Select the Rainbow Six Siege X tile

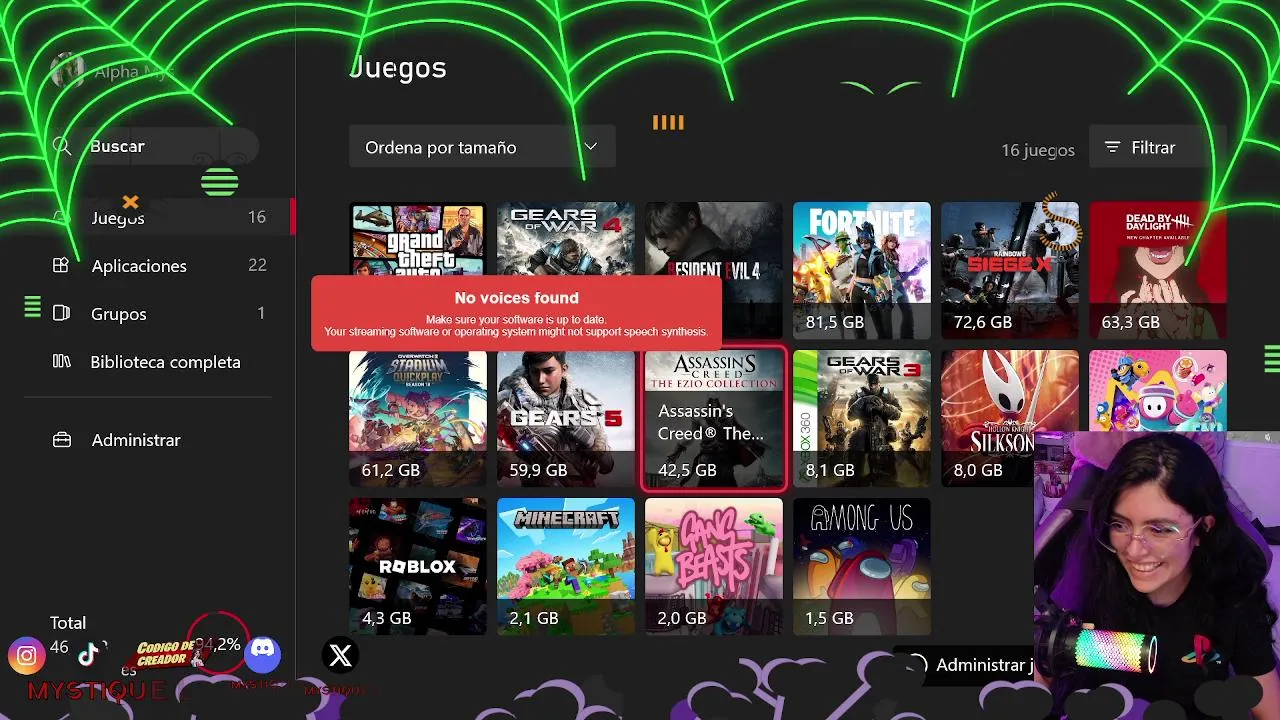1009,270
